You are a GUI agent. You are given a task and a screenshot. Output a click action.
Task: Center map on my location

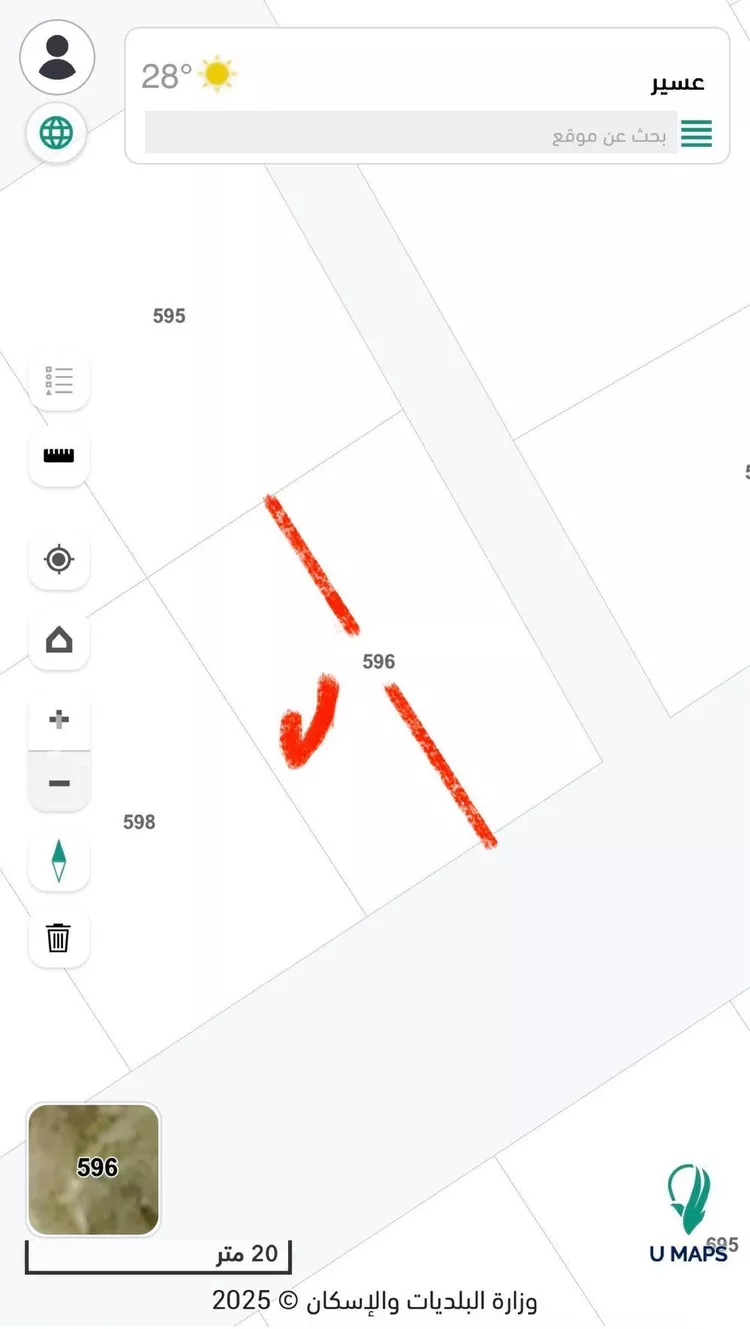(x=59, y=559)
